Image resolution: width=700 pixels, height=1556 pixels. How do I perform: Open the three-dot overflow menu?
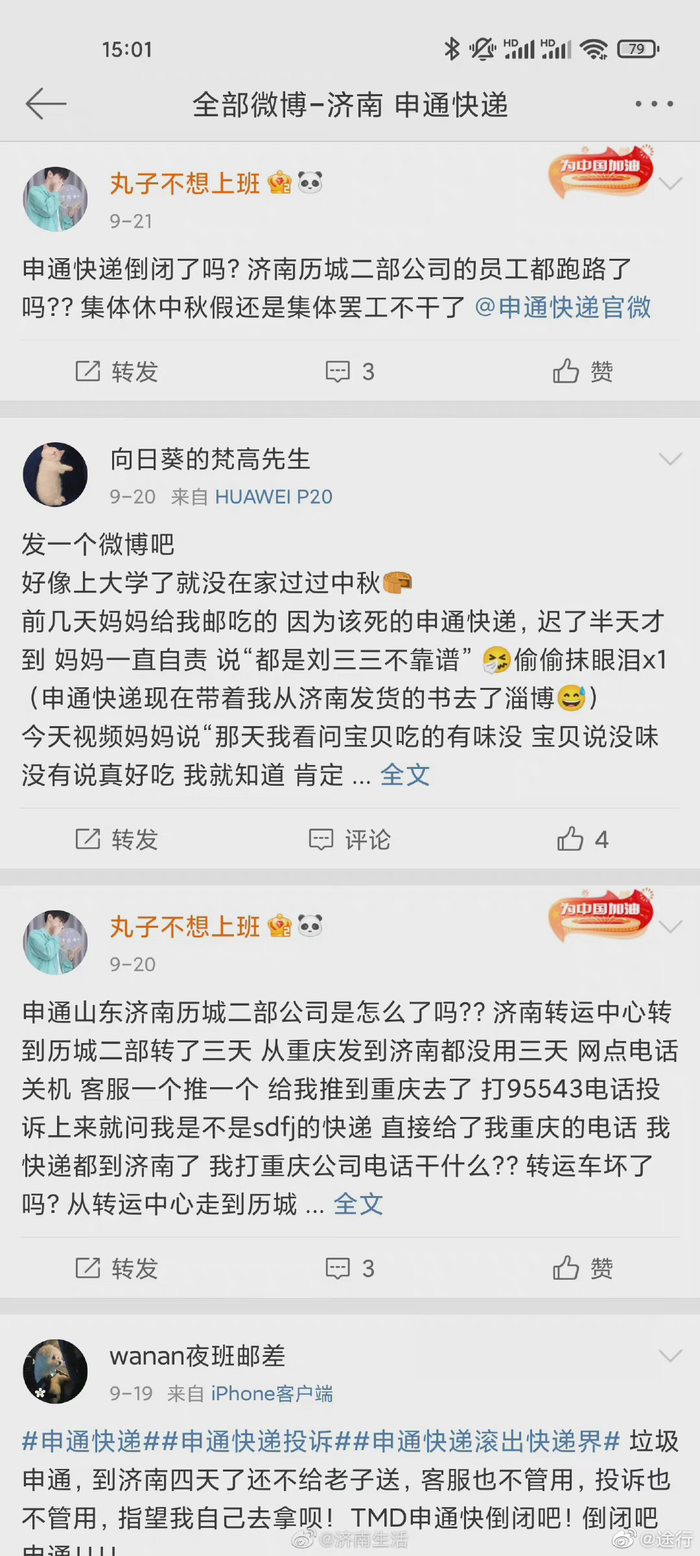tap(654, 103)
